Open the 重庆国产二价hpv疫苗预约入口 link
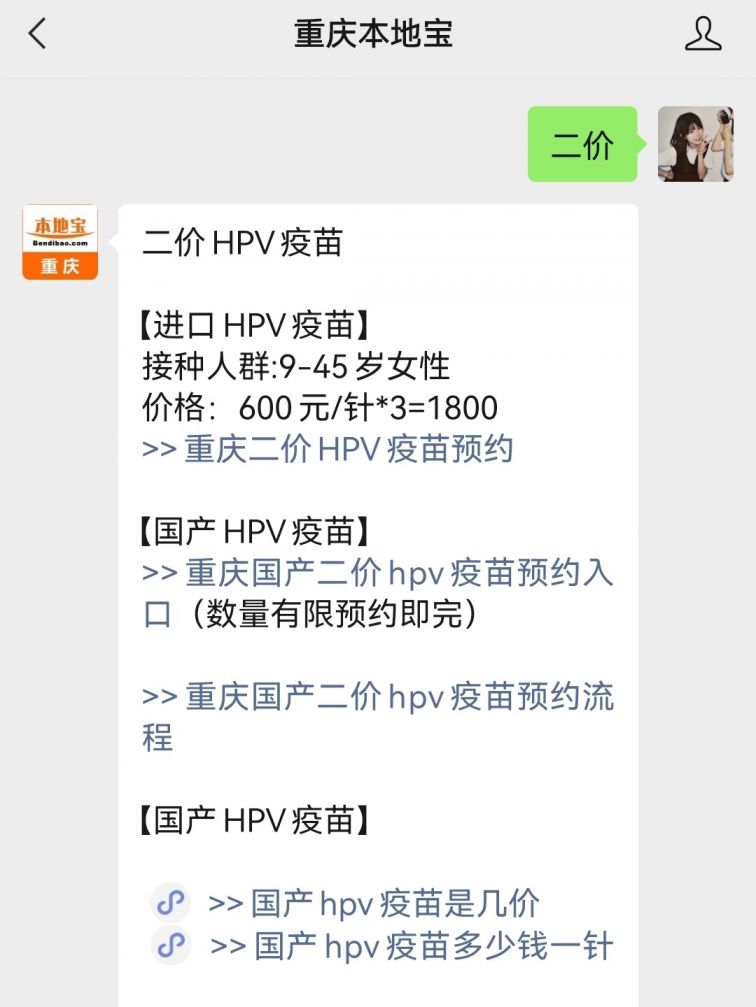Image resolution: width=756 pixels, height=1007 pixels. point(378,574)
